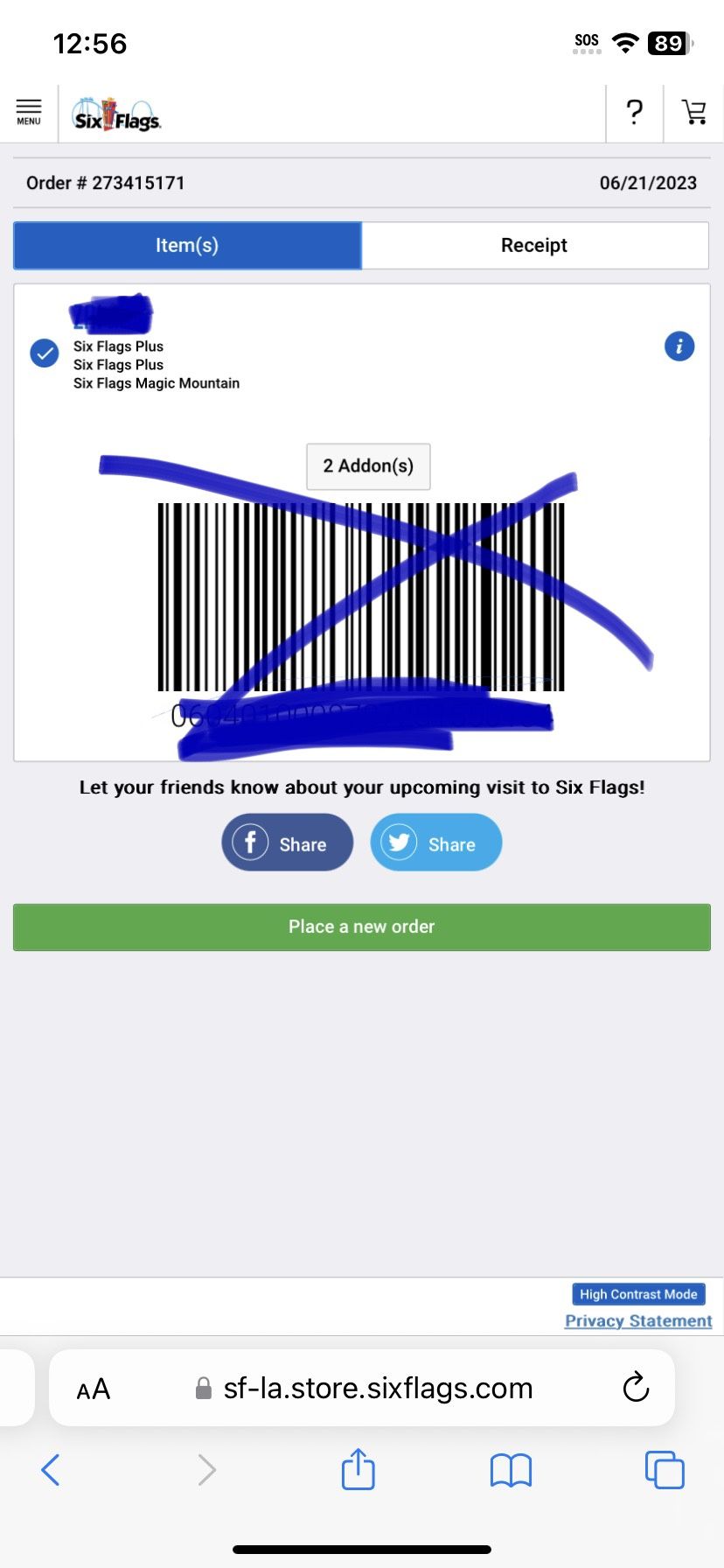Enable High Contrast Mode
724x1568 pixels.
tap(638, 1294)
